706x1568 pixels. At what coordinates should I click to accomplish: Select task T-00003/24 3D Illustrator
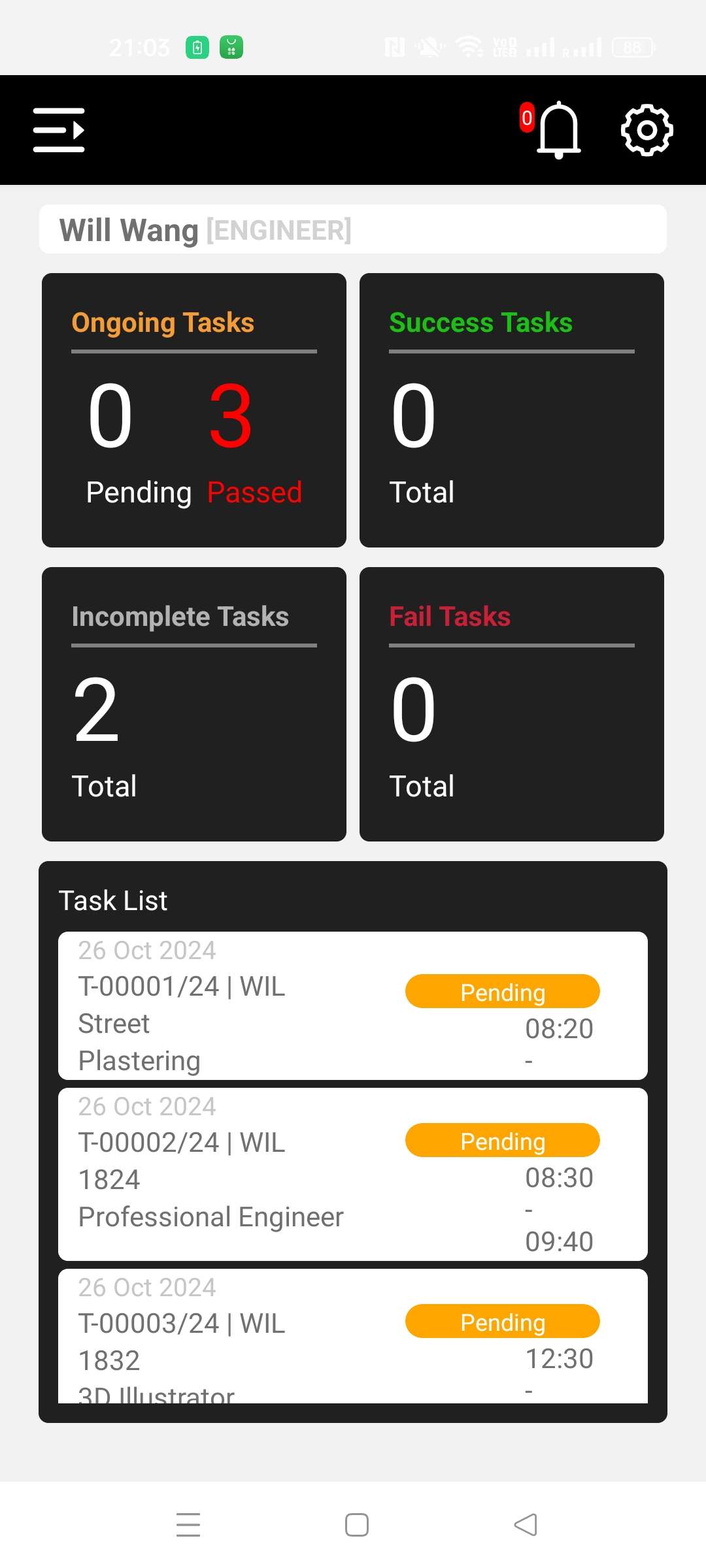[x=353, y=1336]
